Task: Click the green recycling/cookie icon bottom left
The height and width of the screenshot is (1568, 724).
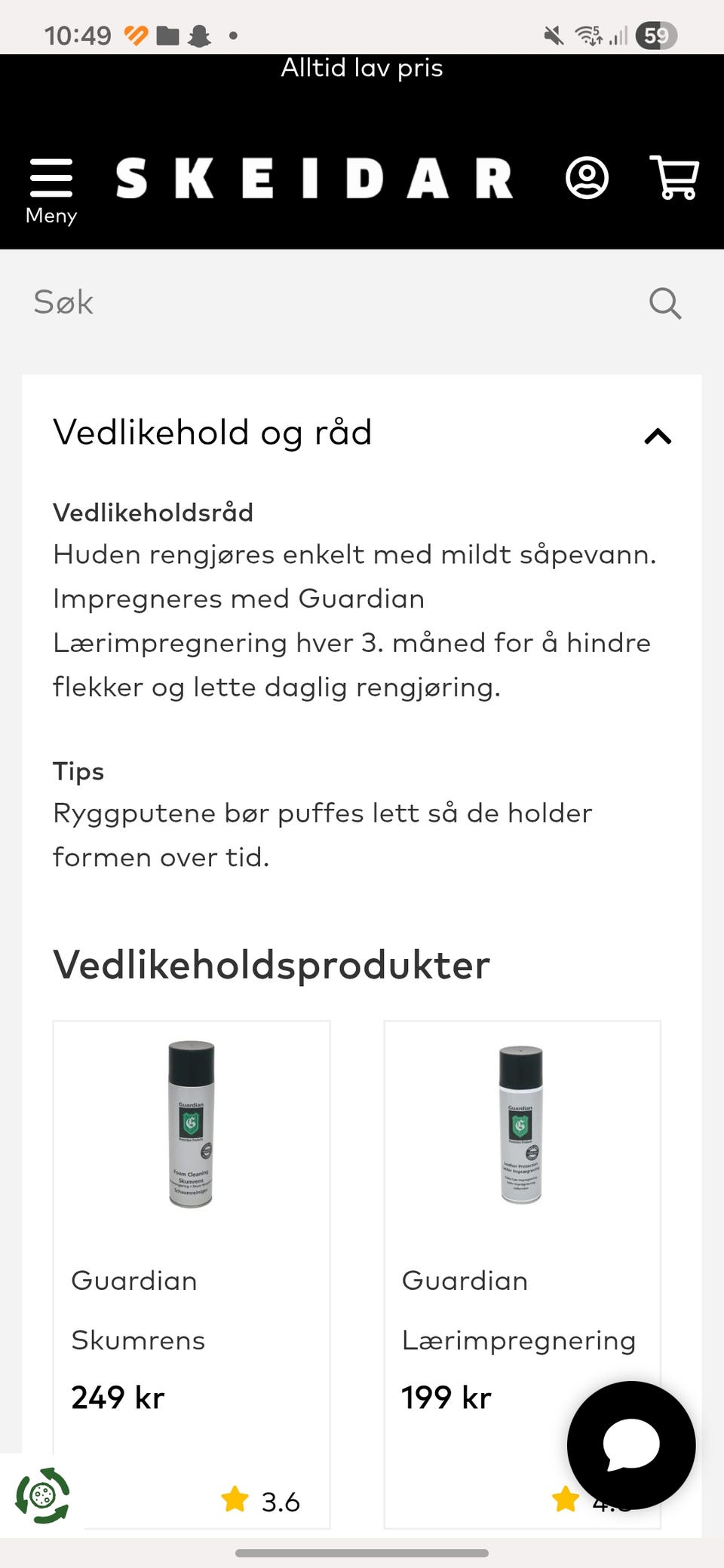Action: (x=43, y=1495)
